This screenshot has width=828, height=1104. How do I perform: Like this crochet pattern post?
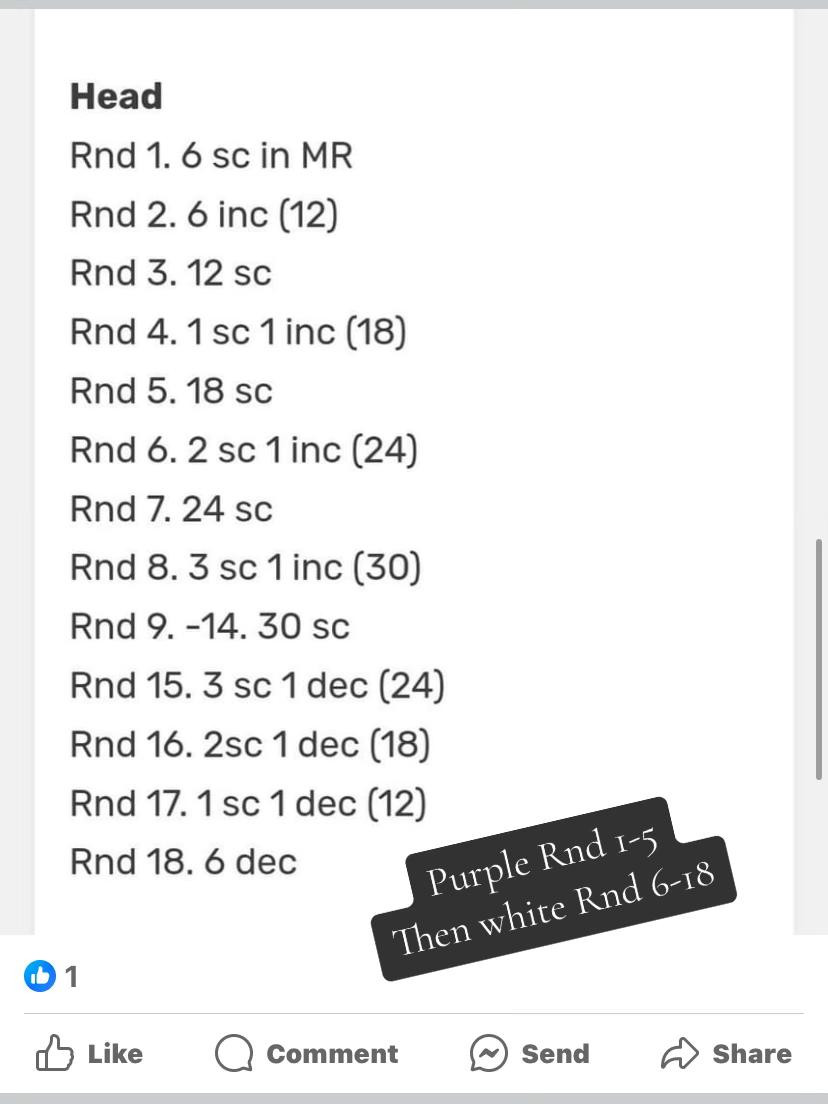pos(90,1054)
